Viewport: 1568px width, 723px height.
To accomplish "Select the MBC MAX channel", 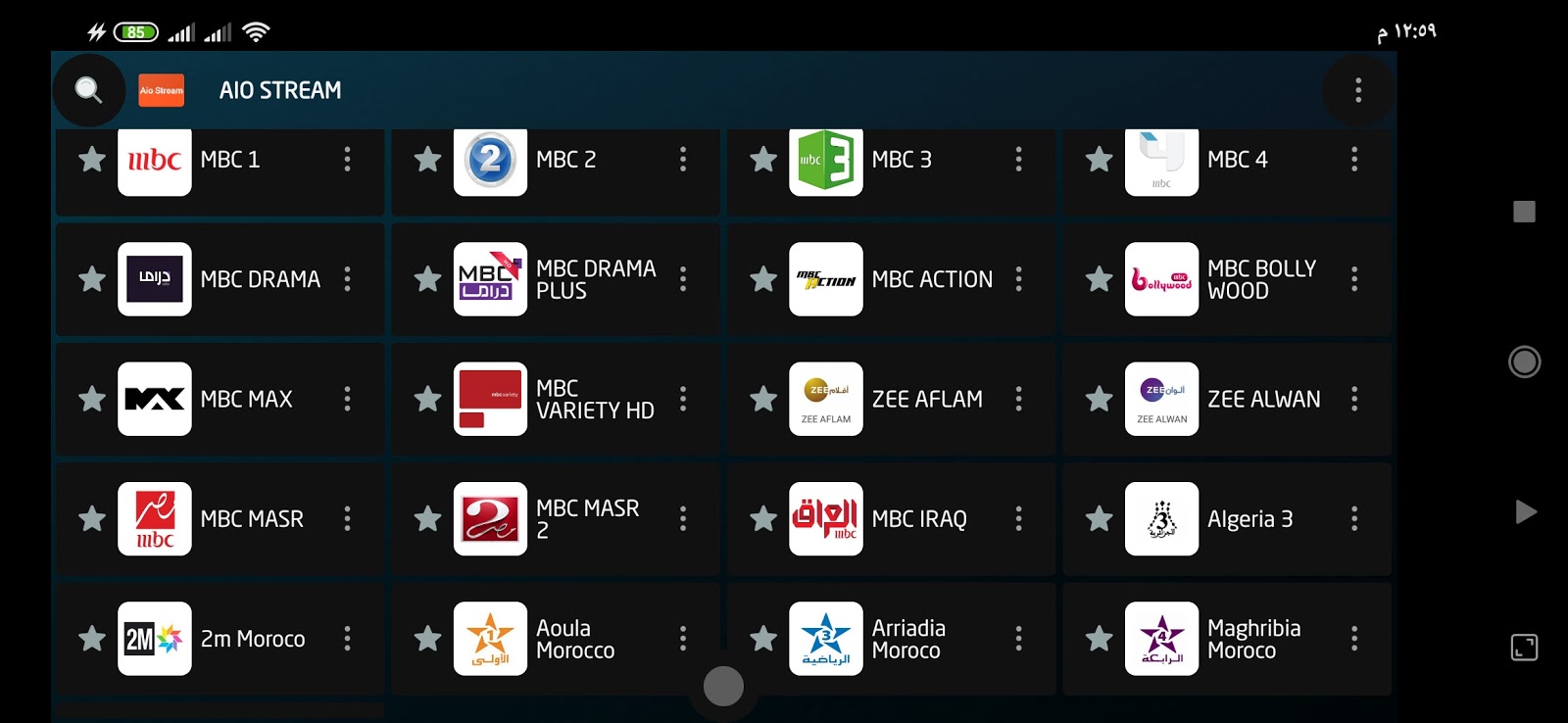I will [246, 400].
